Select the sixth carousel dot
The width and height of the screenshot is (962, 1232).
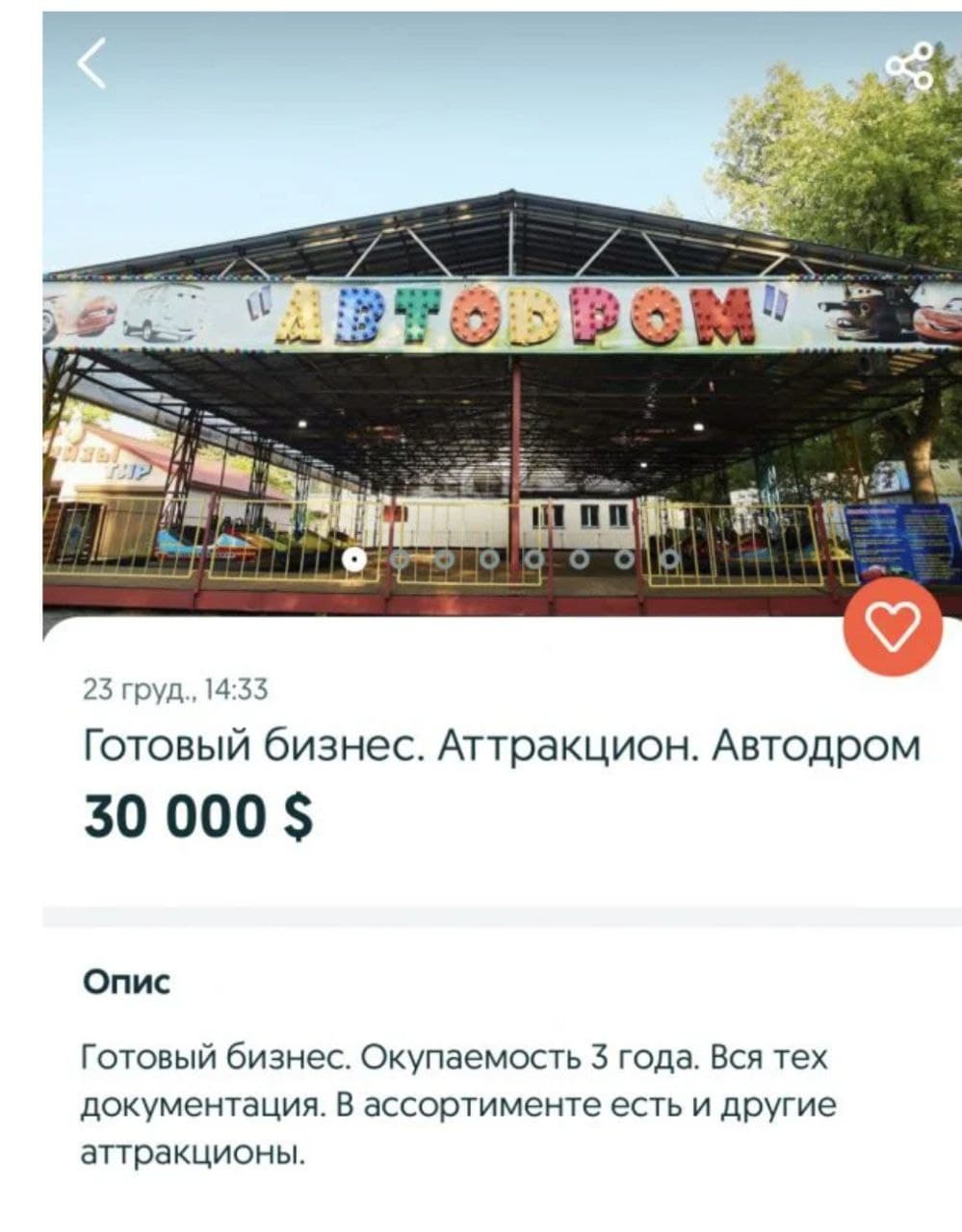point(580,556)
